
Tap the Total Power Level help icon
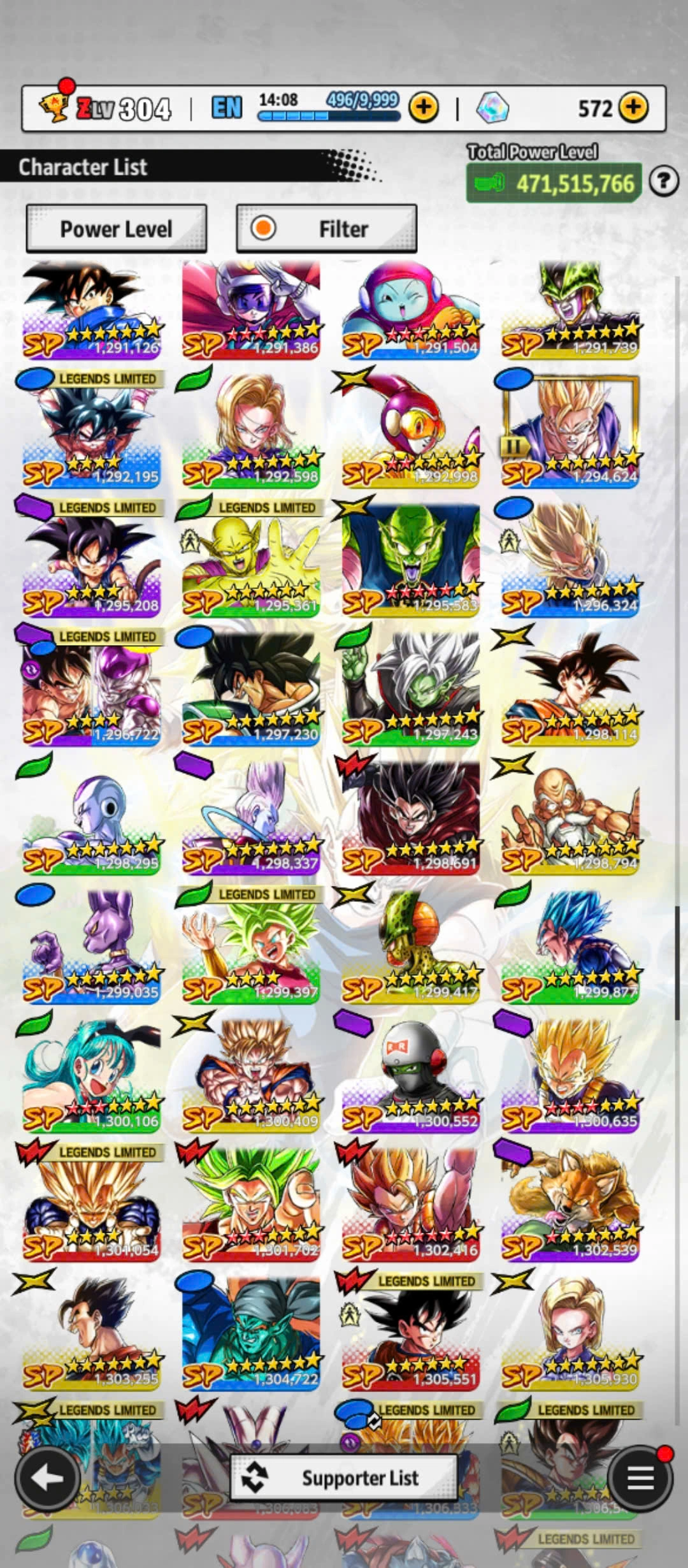click(x=663, y=182)
